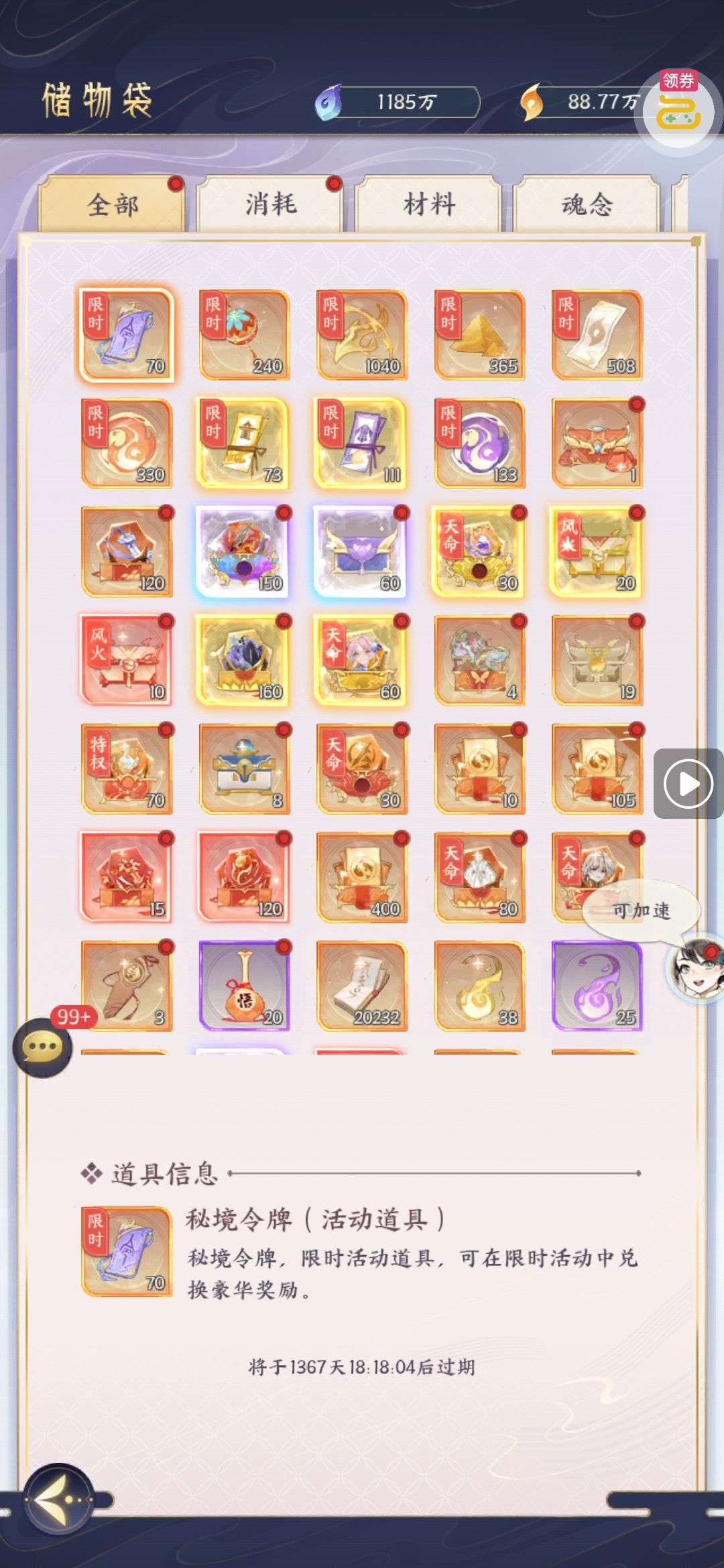The width and height of the screenshot is (724, 1568).
Task: Select the book item with 20232 count
Action: click(362, 986)
